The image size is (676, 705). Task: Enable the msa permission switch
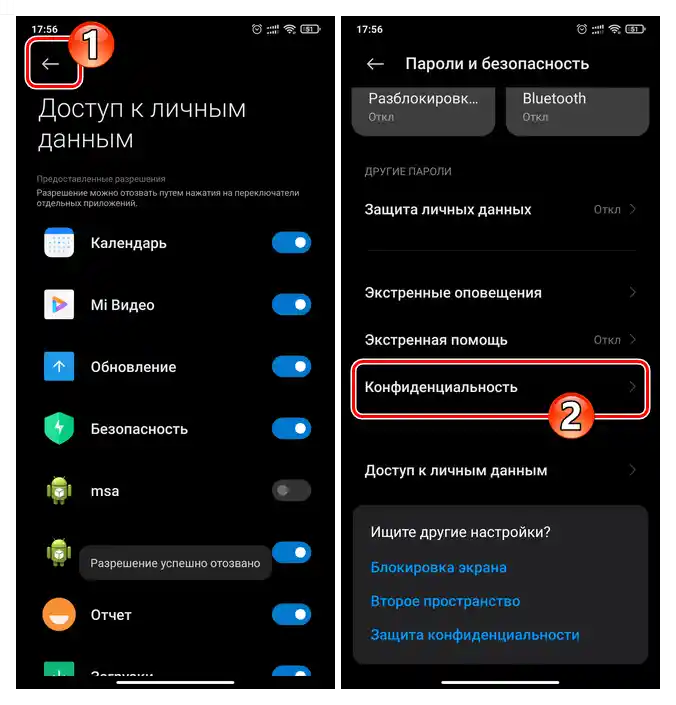pos(291,491)
